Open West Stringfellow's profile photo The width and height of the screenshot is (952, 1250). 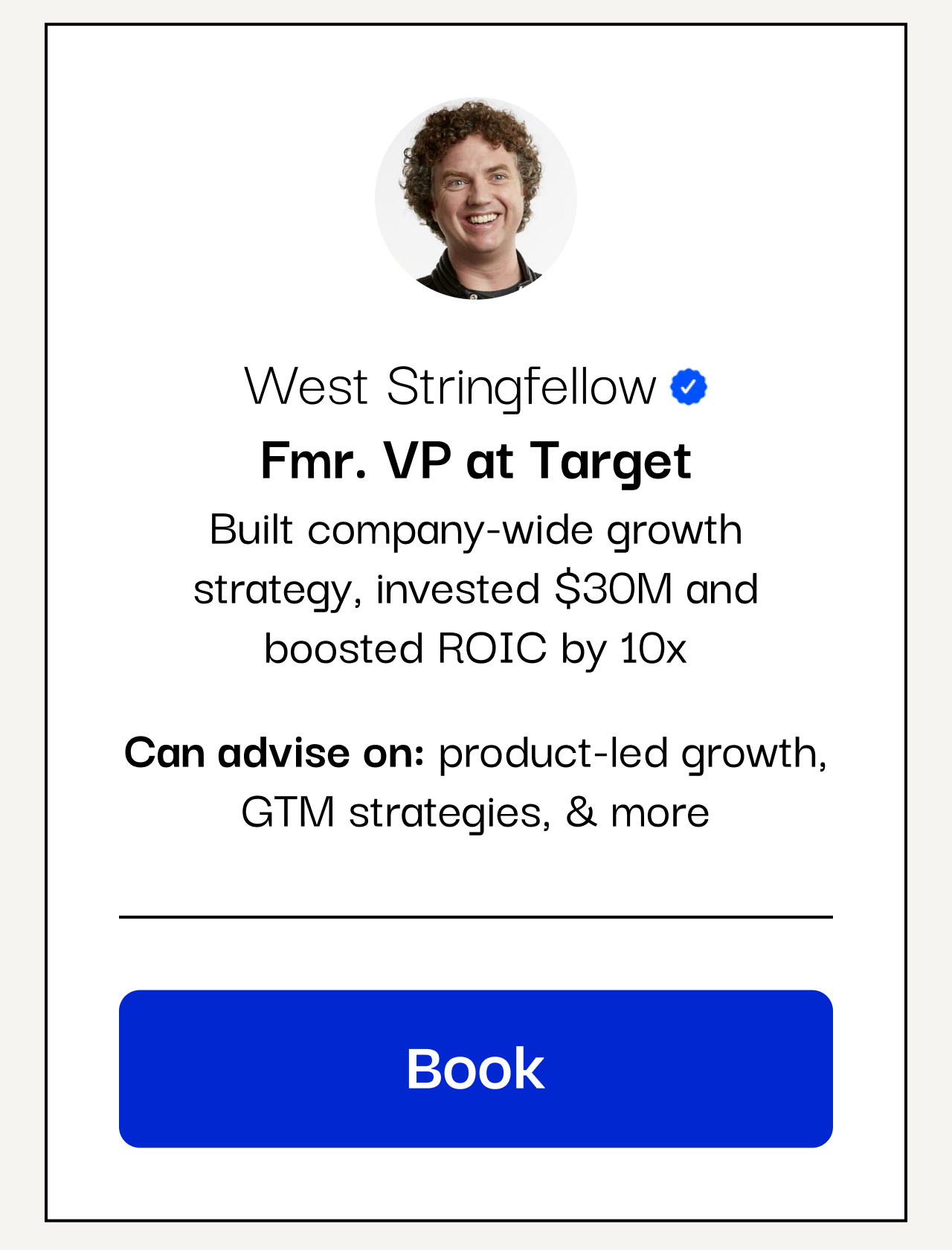(476, 199)
